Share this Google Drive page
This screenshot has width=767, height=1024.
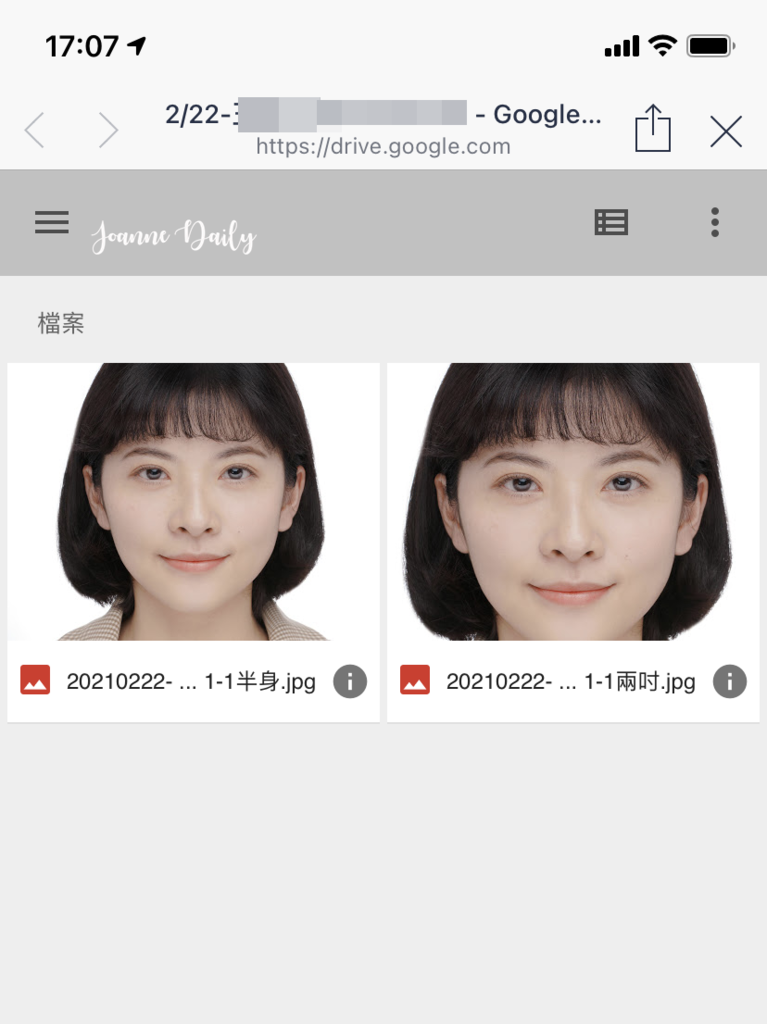tap(652, 130)
